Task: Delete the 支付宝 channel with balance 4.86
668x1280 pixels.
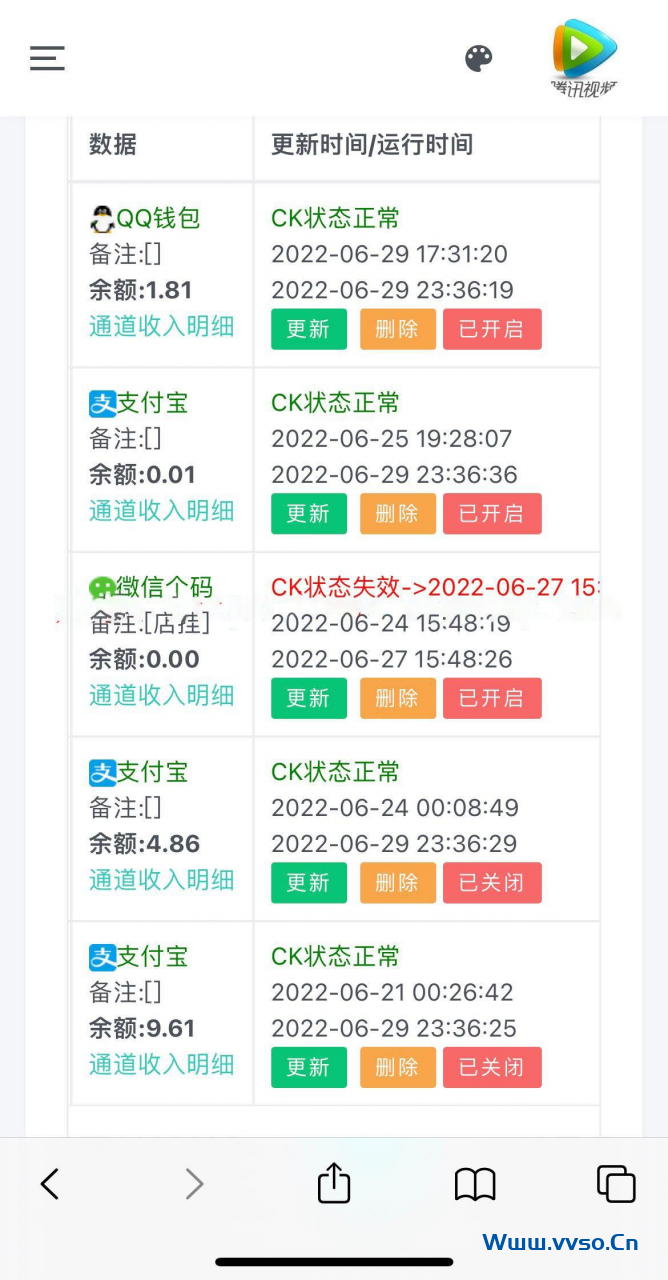Action: 397,882
